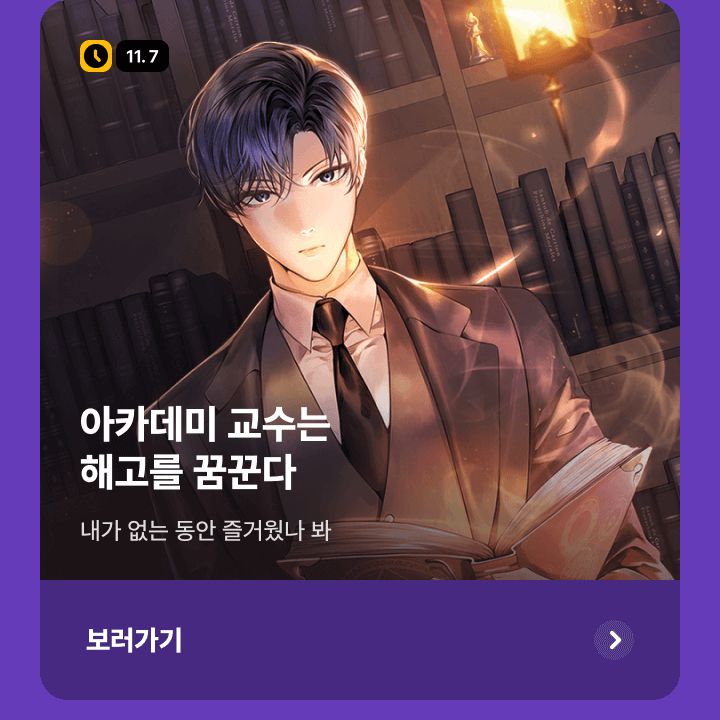The width and height of the screenshot is (720, 720).
Task: Tap the 보러가기 button
Action: pyautogui.click(x=360, y=640)
